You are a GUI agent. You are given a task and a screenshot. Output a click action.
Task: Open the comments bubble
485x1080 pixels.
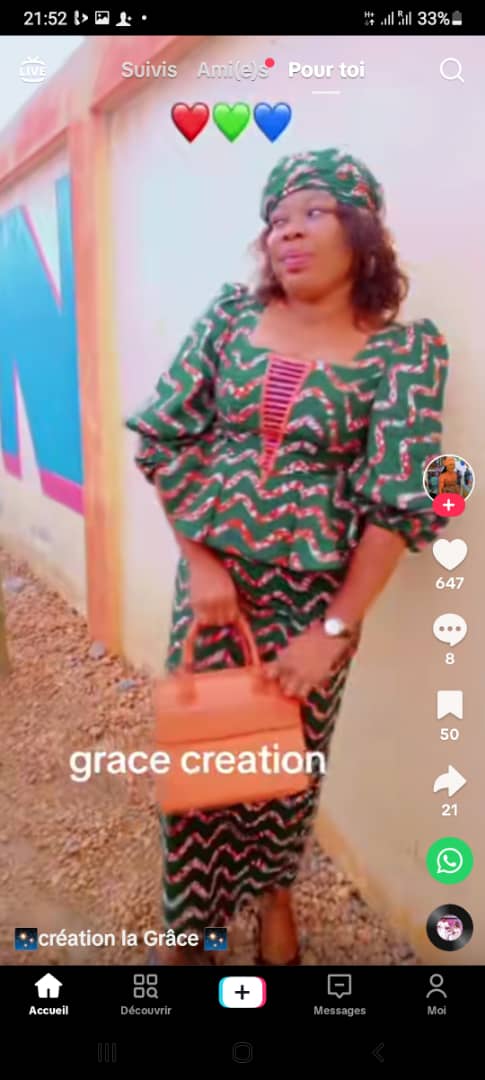pyautogui.click(x=449, y=630)
